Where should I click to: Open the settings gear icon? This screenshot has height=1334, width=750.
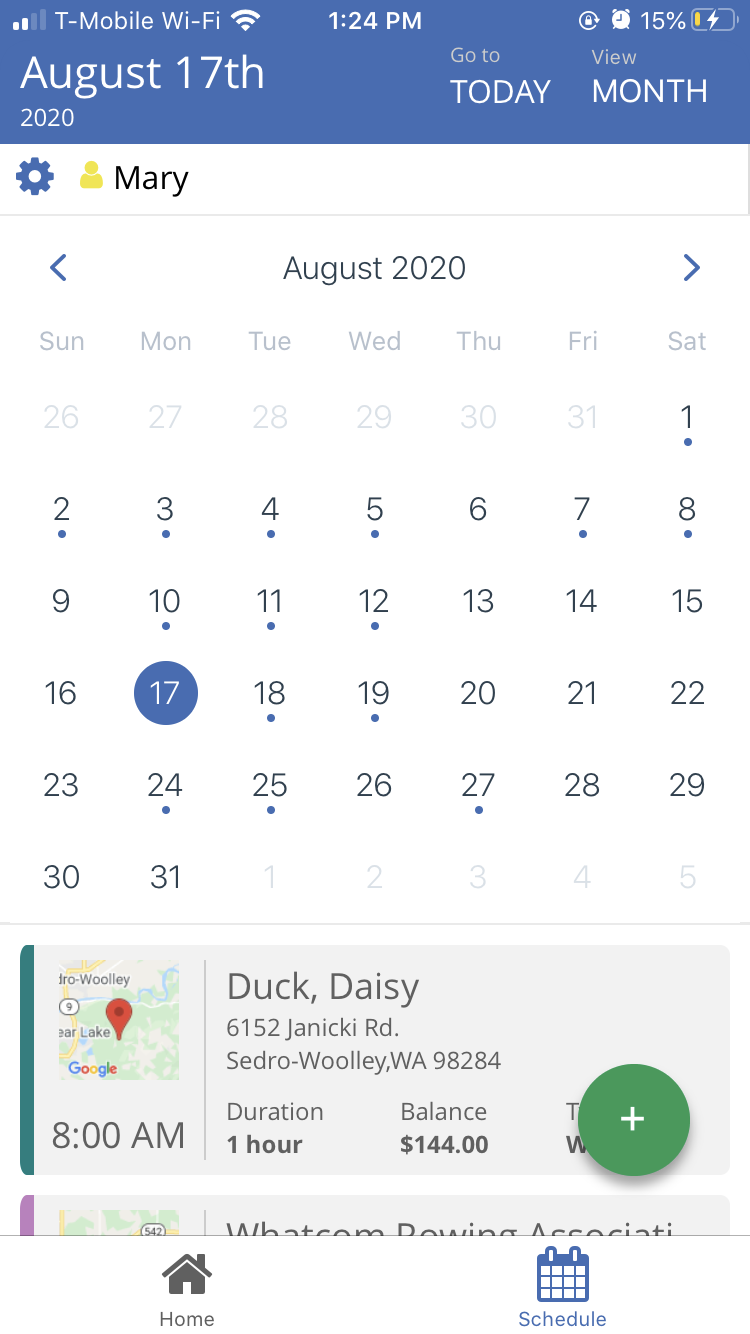pos(35,178)
